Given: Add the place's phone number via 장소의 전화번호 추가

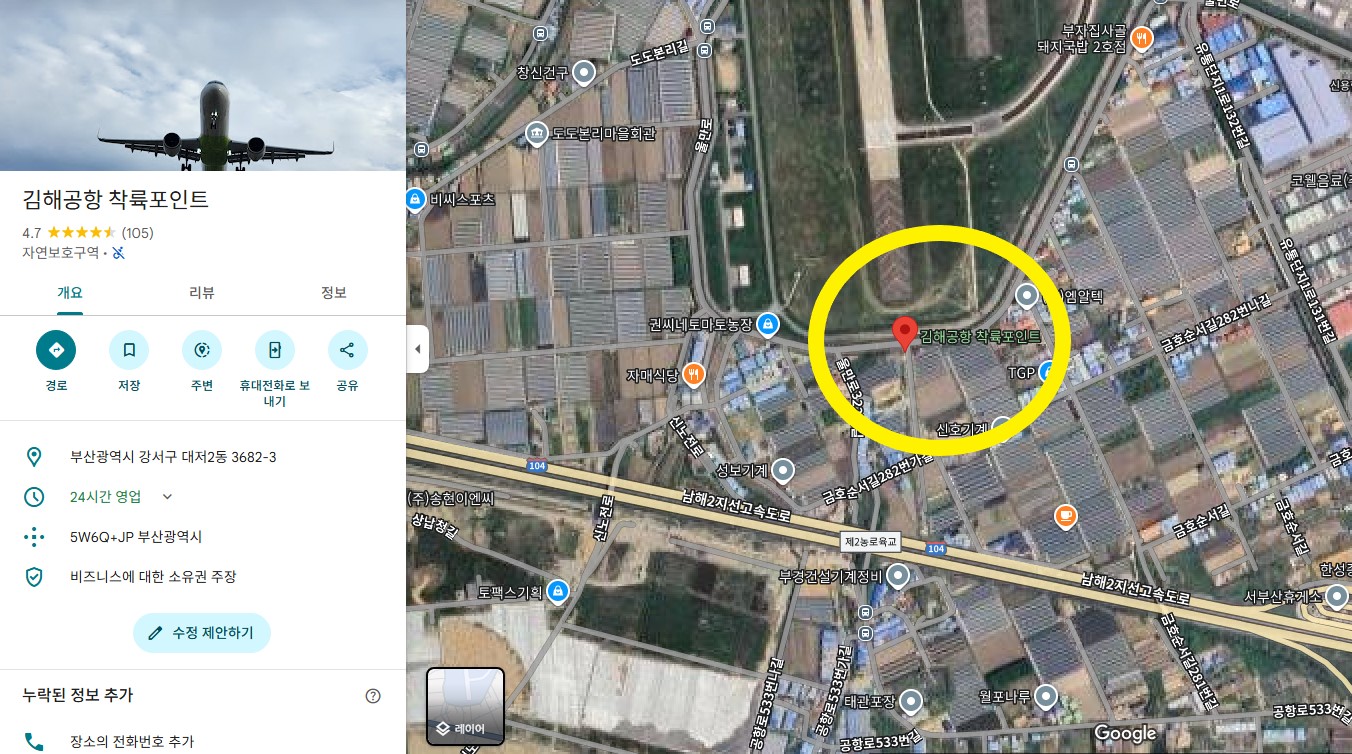Looking at the screenshot, I should pyautogui.click(x=131, y=742).
